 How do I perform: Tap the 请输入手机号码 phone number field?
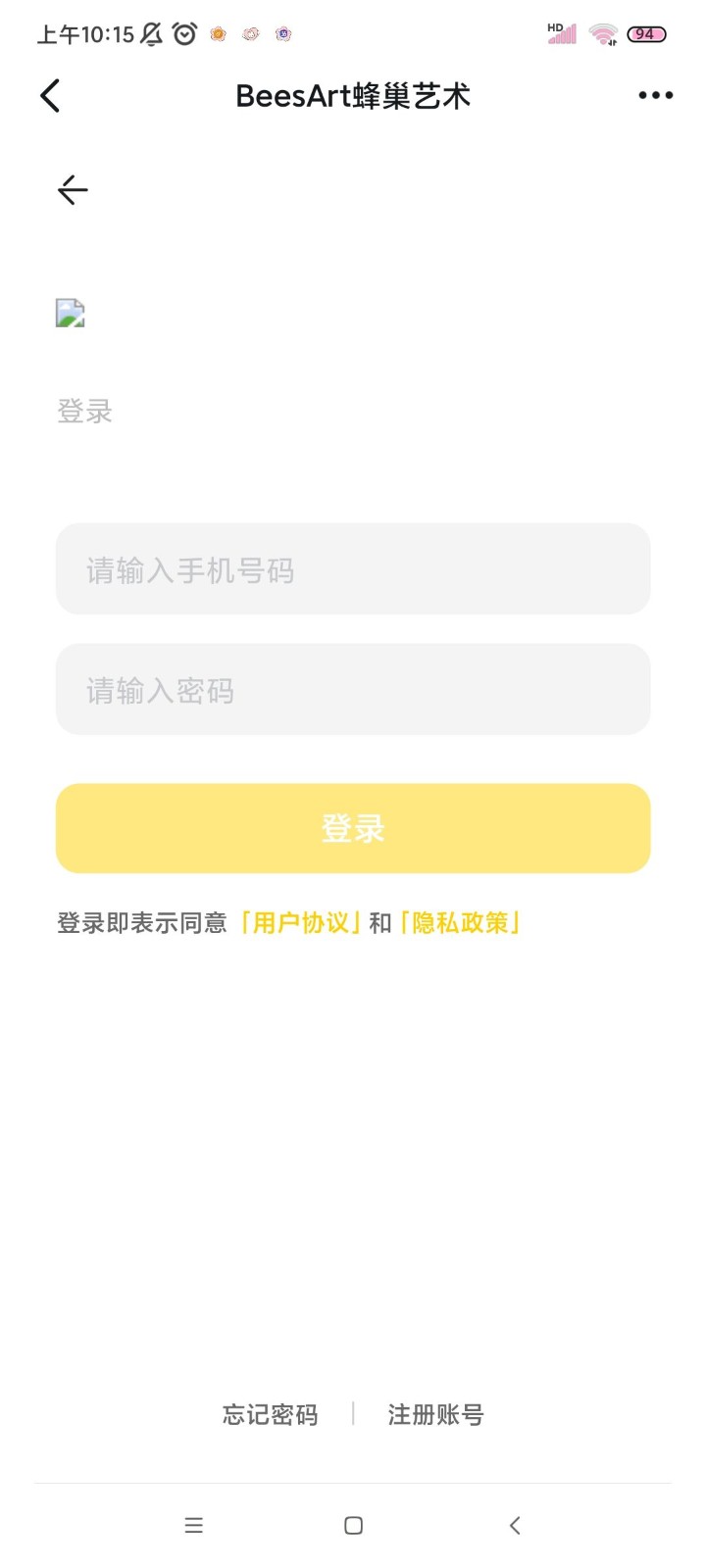pos(352,569)
